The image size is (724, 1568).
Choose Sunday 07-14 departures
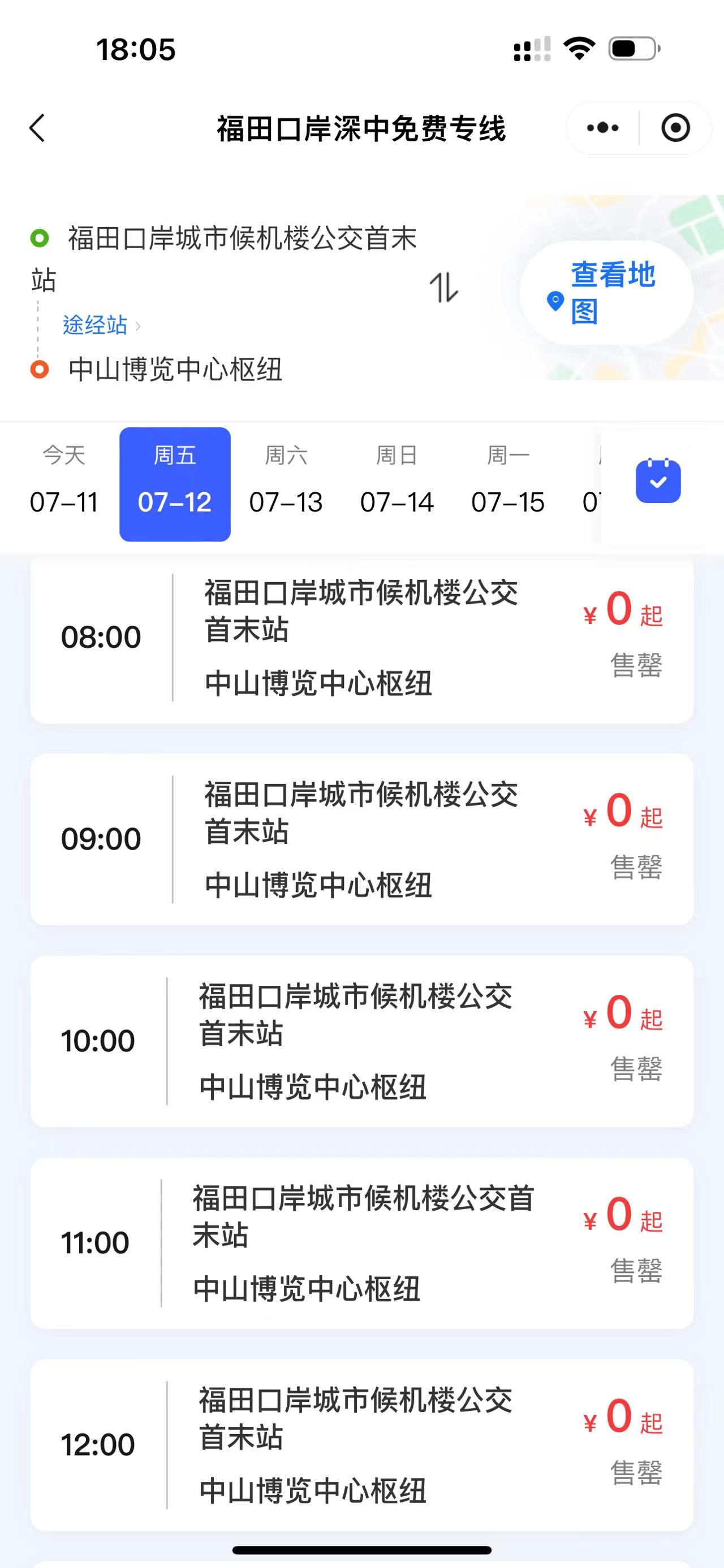pos(397,484)
